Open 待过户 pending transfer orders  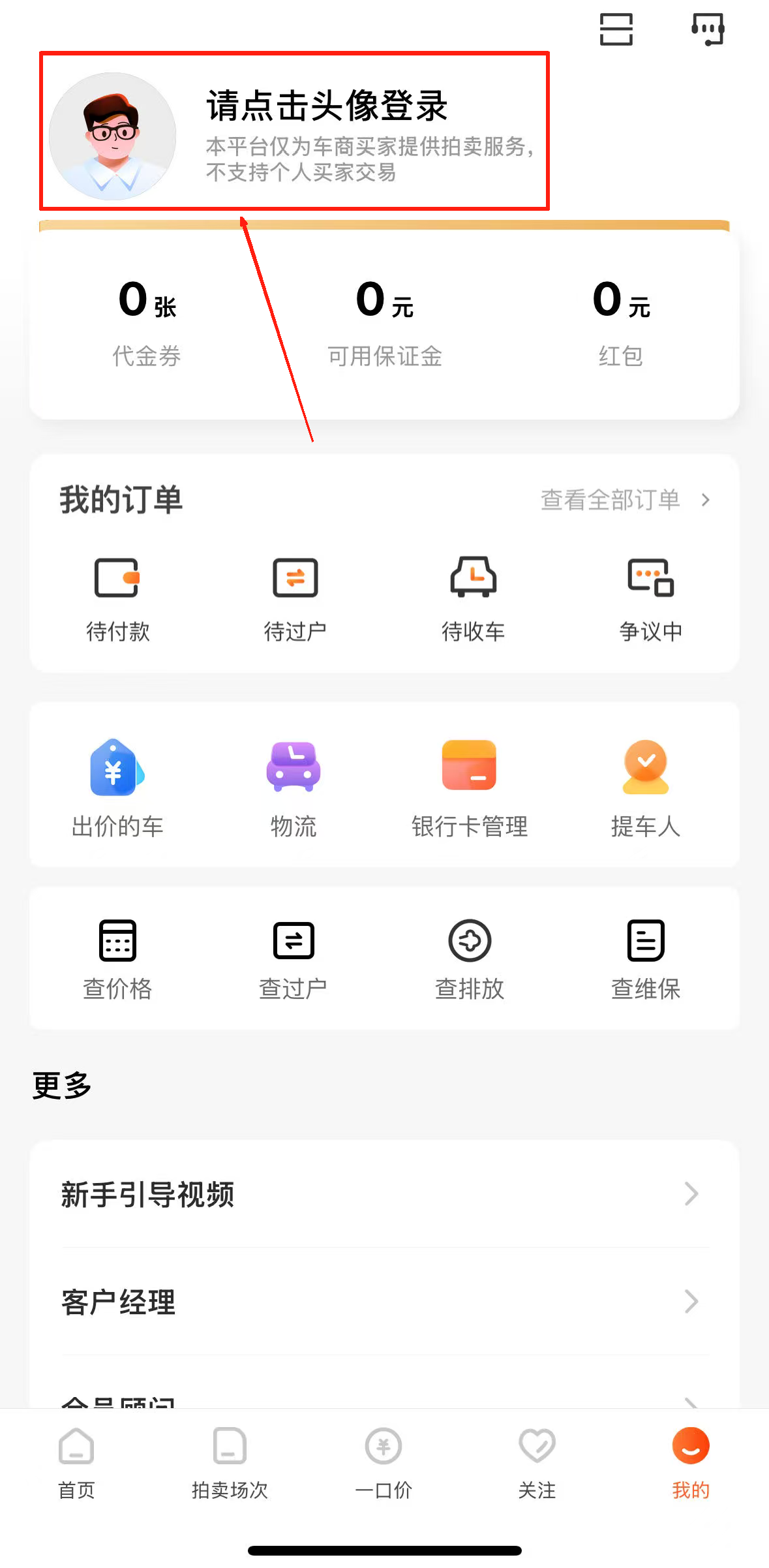click(x=295, y=598)
